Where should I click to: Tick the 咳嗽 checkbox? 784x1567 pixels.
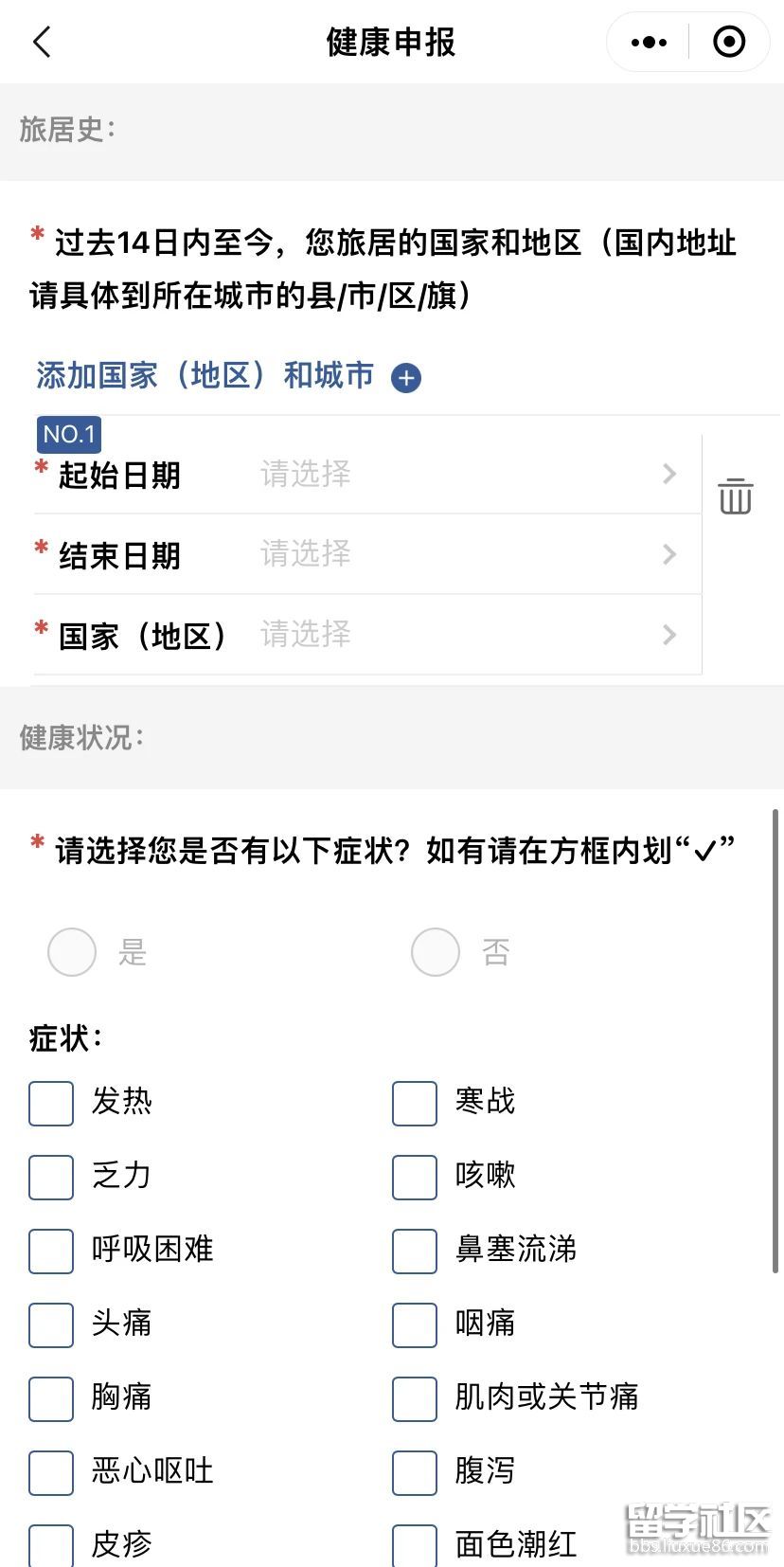coord(415,1178)
